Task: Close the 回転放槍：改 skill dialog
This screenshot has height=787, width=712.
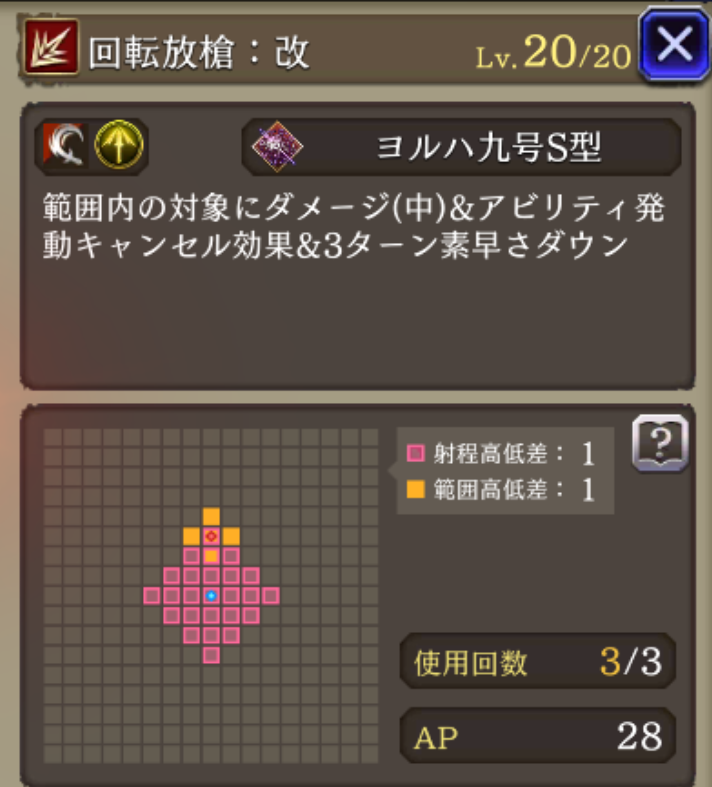Action: [x=672, y=43]
